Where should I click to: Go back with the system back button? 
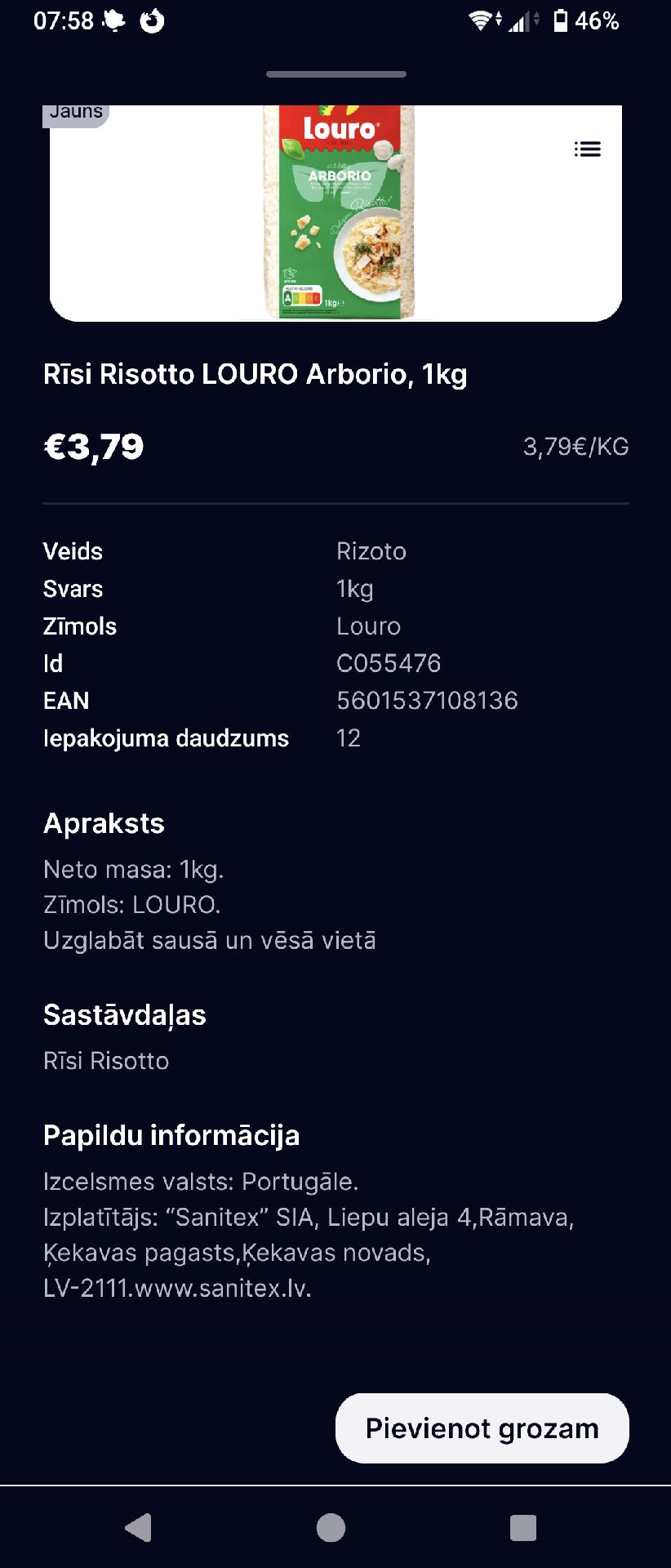click(x=139, y=1527)
